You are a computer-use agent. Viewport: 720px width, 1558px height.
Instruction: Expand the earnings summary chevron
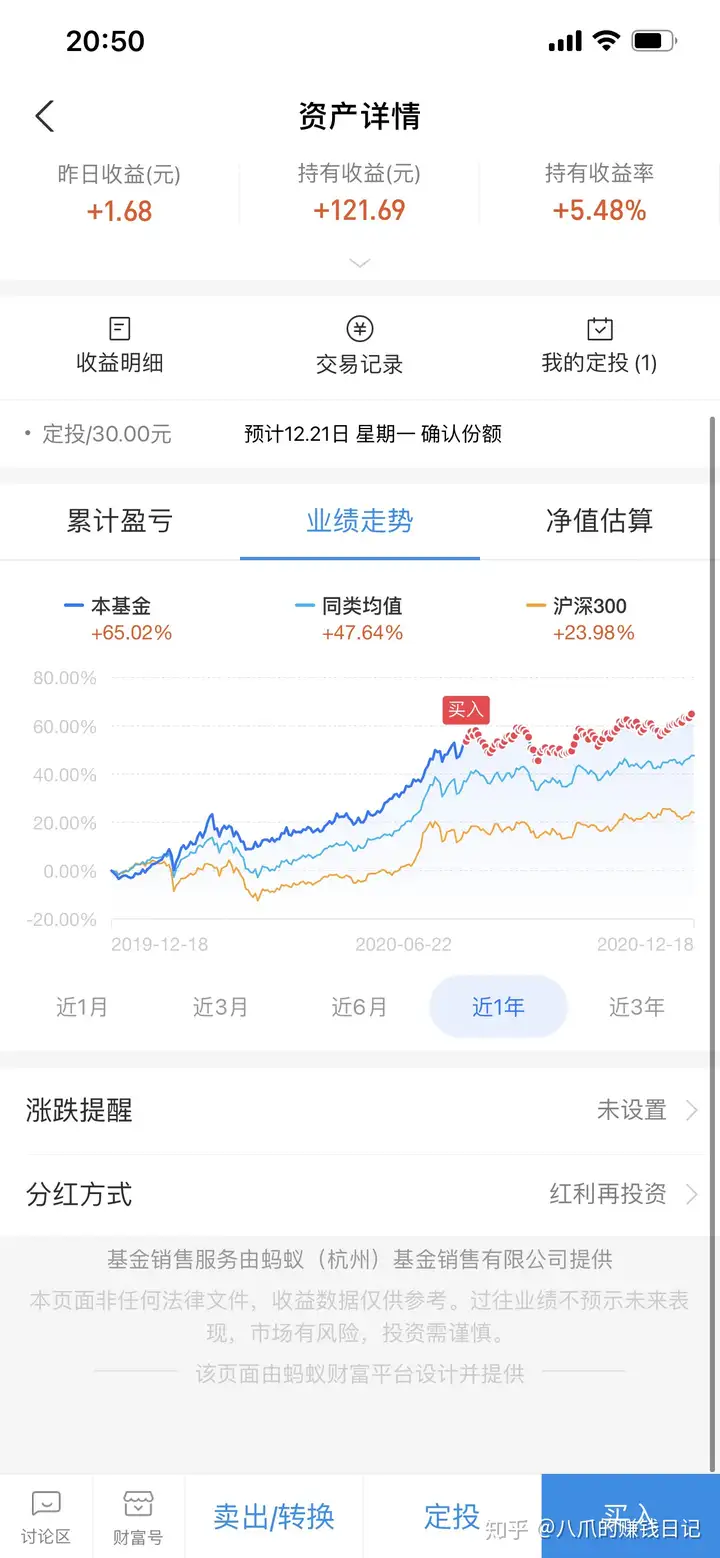(359, 263)
